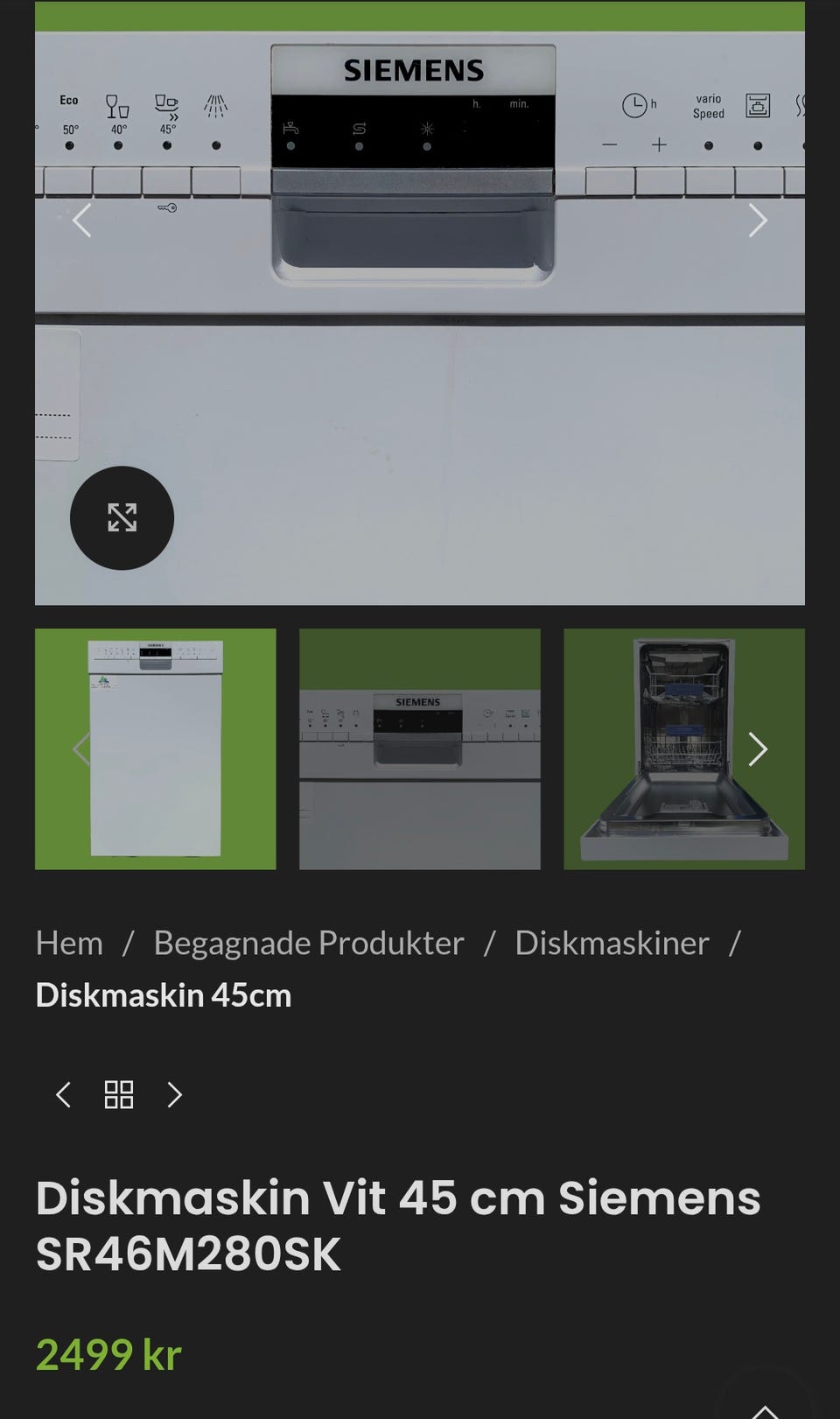
Task: Click the left chevron in the gallery navigation
Action: [x=61, y=1095]
